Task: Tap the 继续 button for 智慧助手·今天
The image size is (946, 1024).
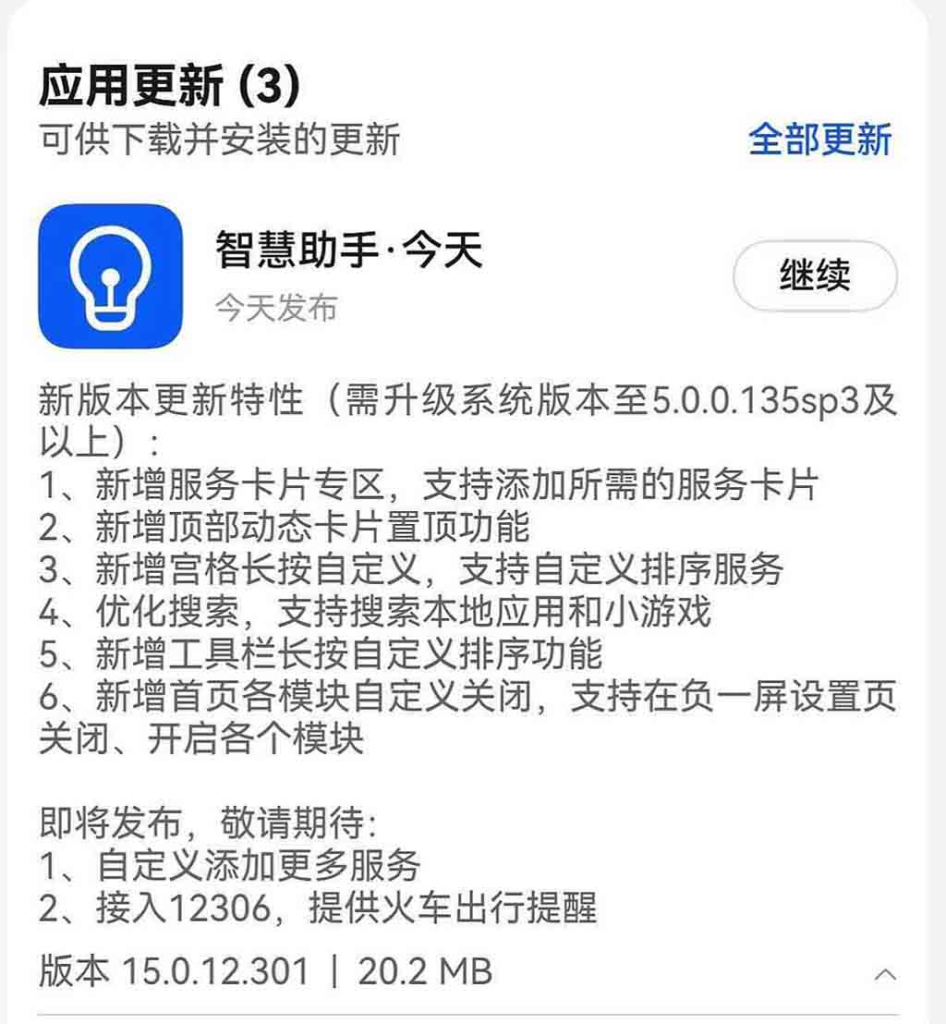Action: pyautogui.click(x=815, y=276)
